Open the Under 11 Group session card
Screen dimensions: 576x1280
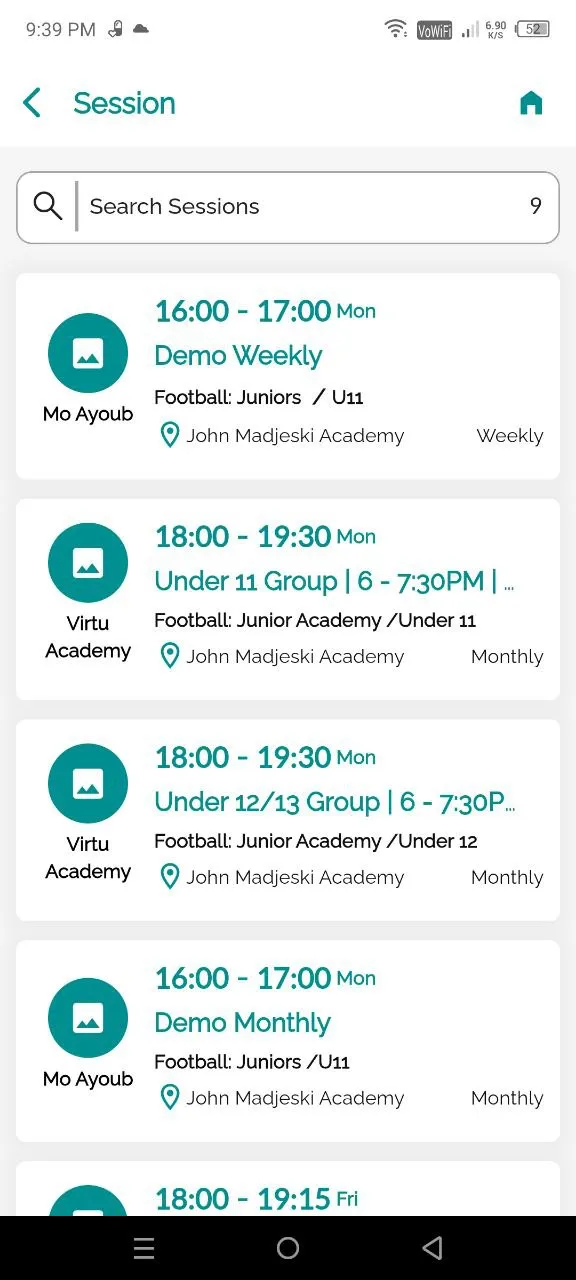(x=288, y=599)
